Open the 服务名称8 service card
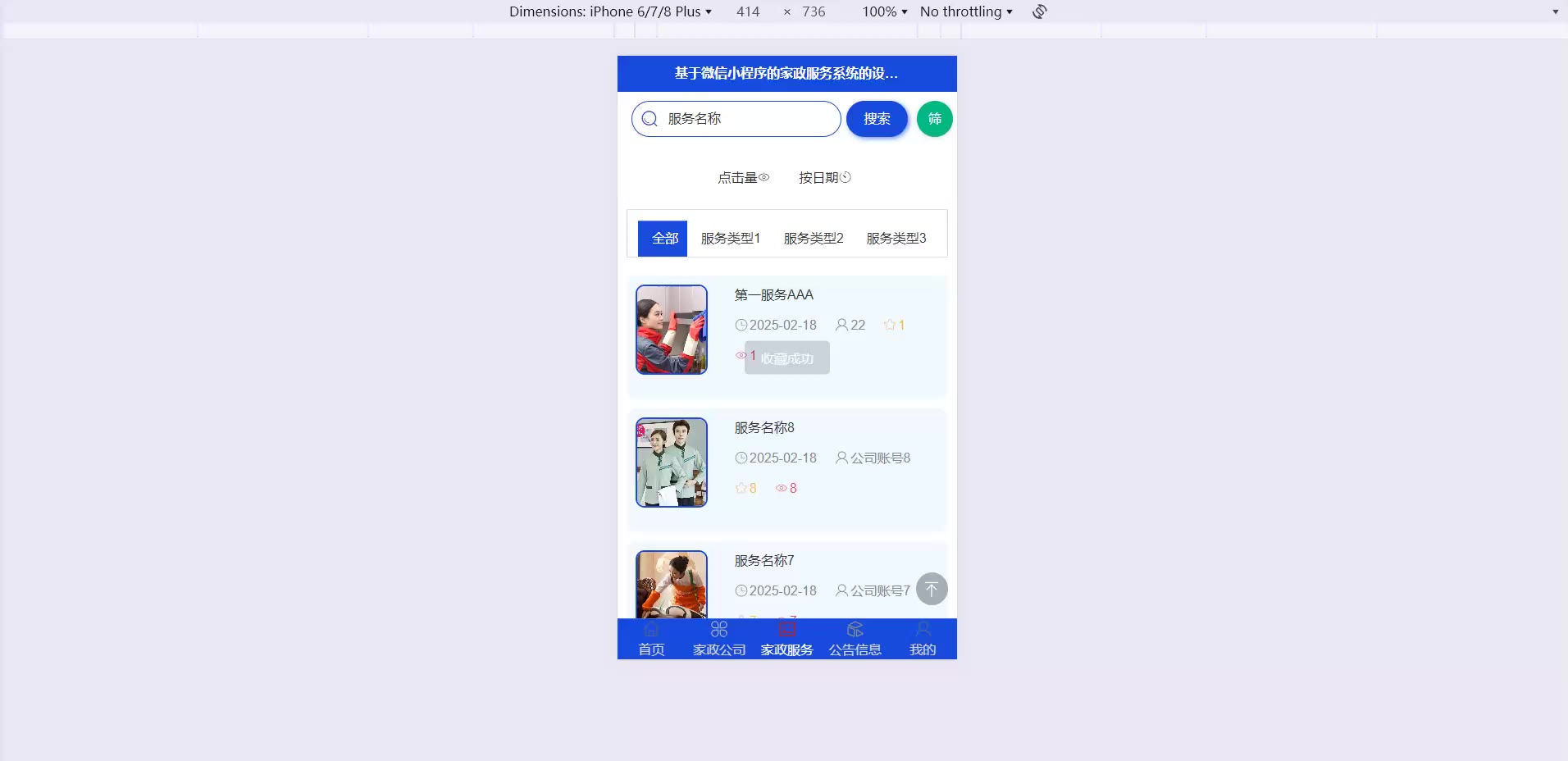 tap(763, 428)
